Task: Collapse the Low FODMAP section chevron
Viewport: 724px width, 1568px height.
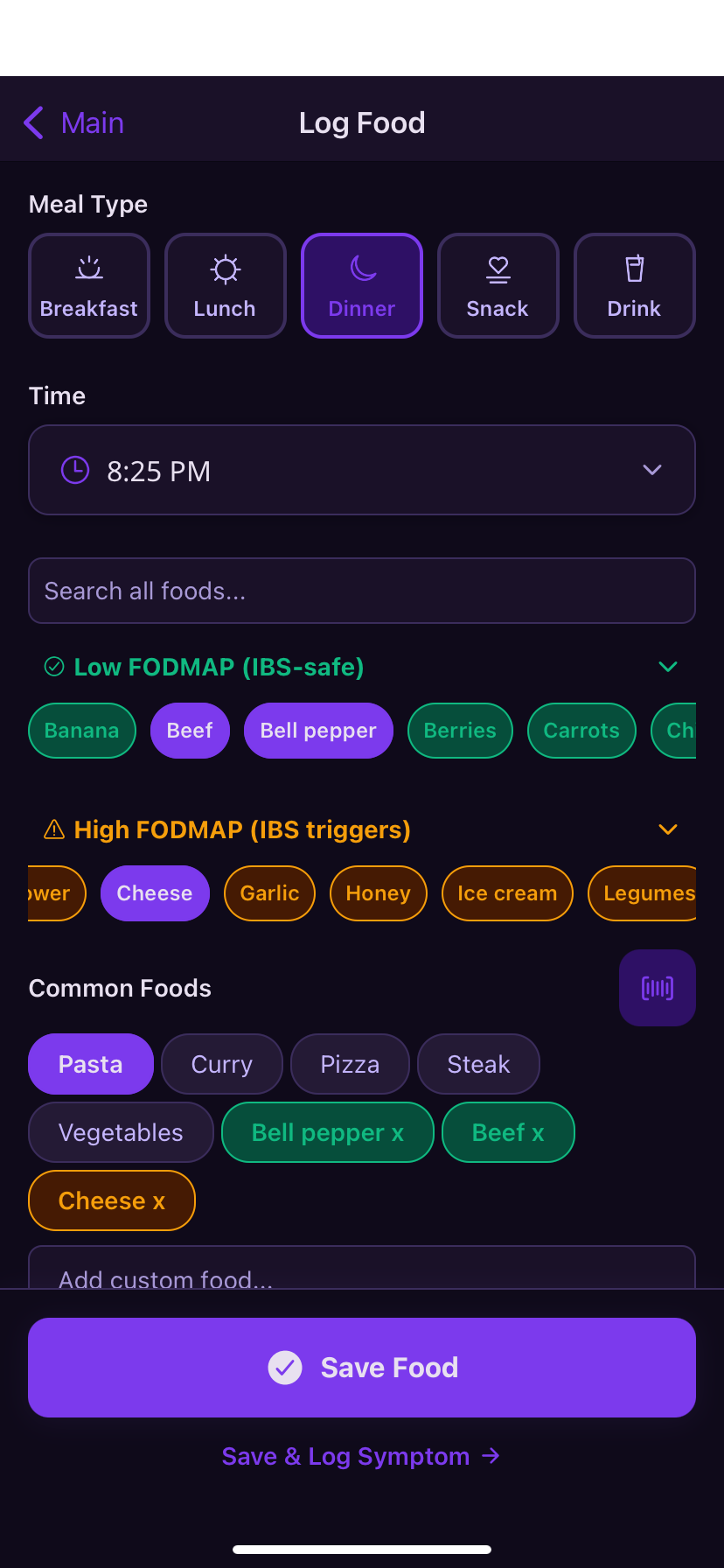Action: tap(668, 666)
